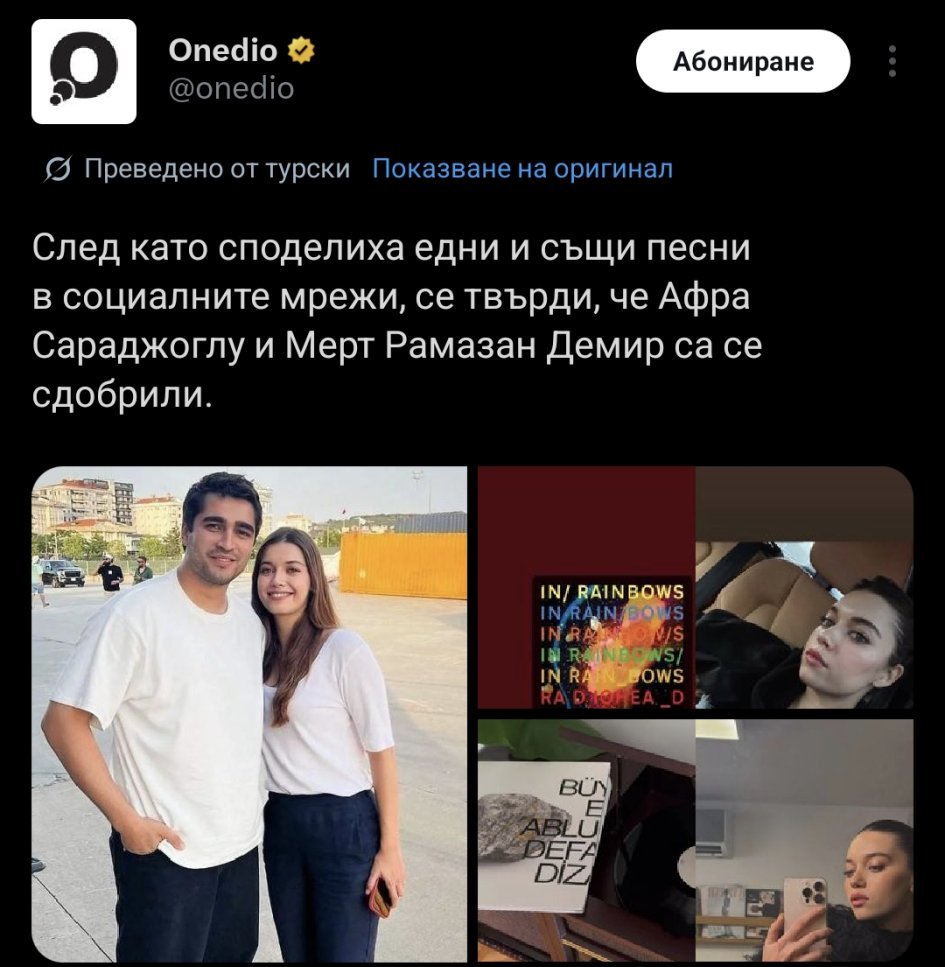Open the Onedio account name
The height and width of the screenshot is (967, 945).
(x=223, y=50)
